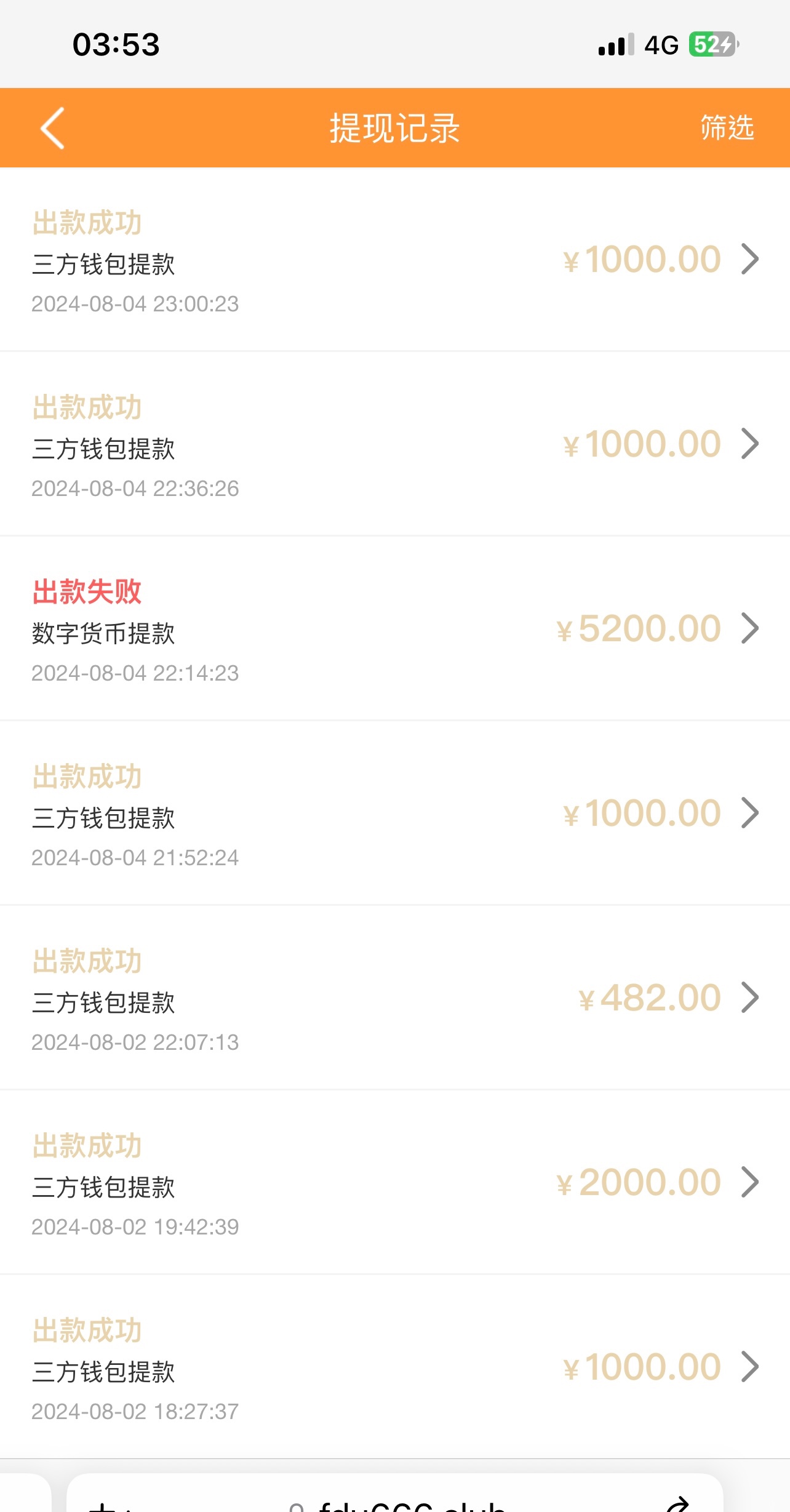Open the failed ¥5200.00 数字货币提款 record
The height and width of the screenshot is (1512, 790).
(394, 629)
